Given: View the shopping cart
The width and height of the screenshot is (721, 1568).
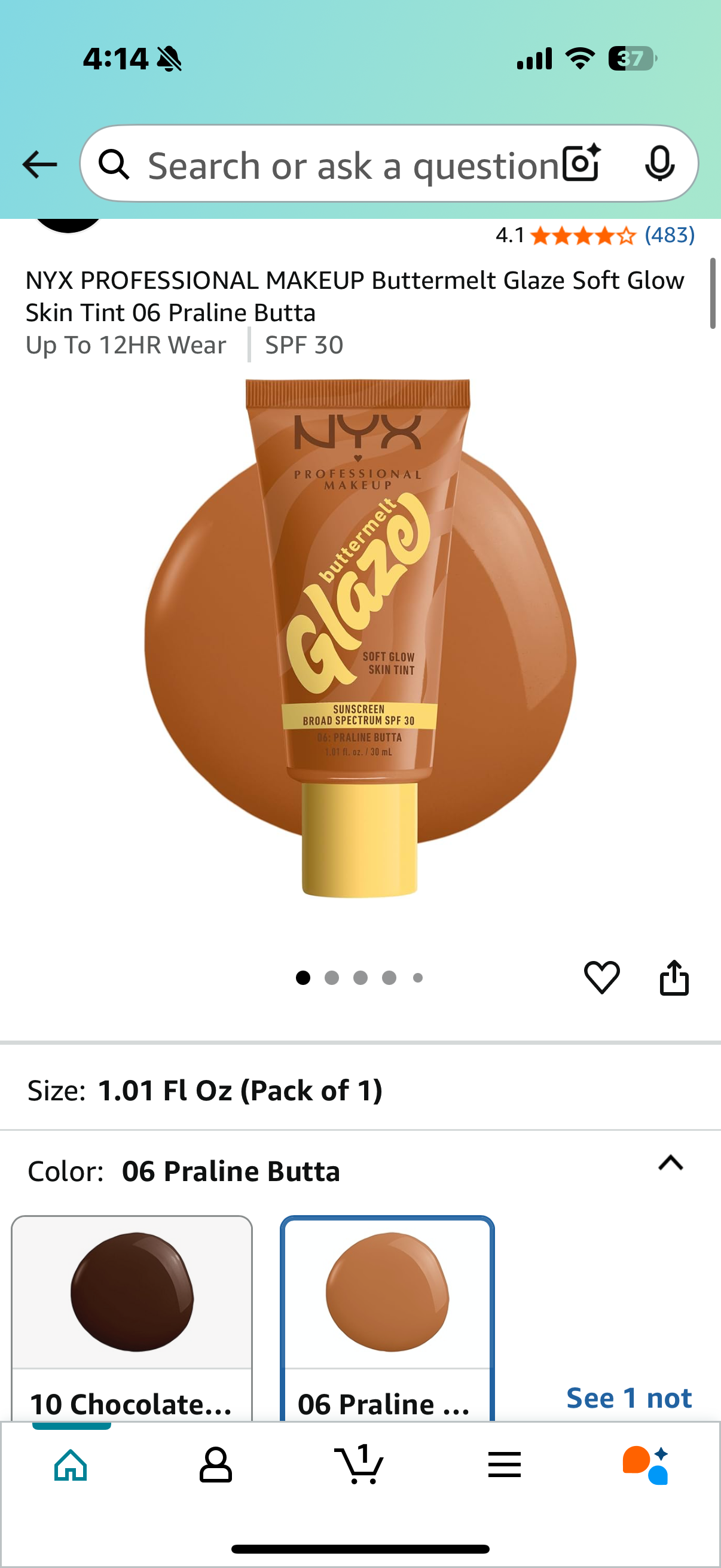Looking at the screenshot, I should point(359,1465).
